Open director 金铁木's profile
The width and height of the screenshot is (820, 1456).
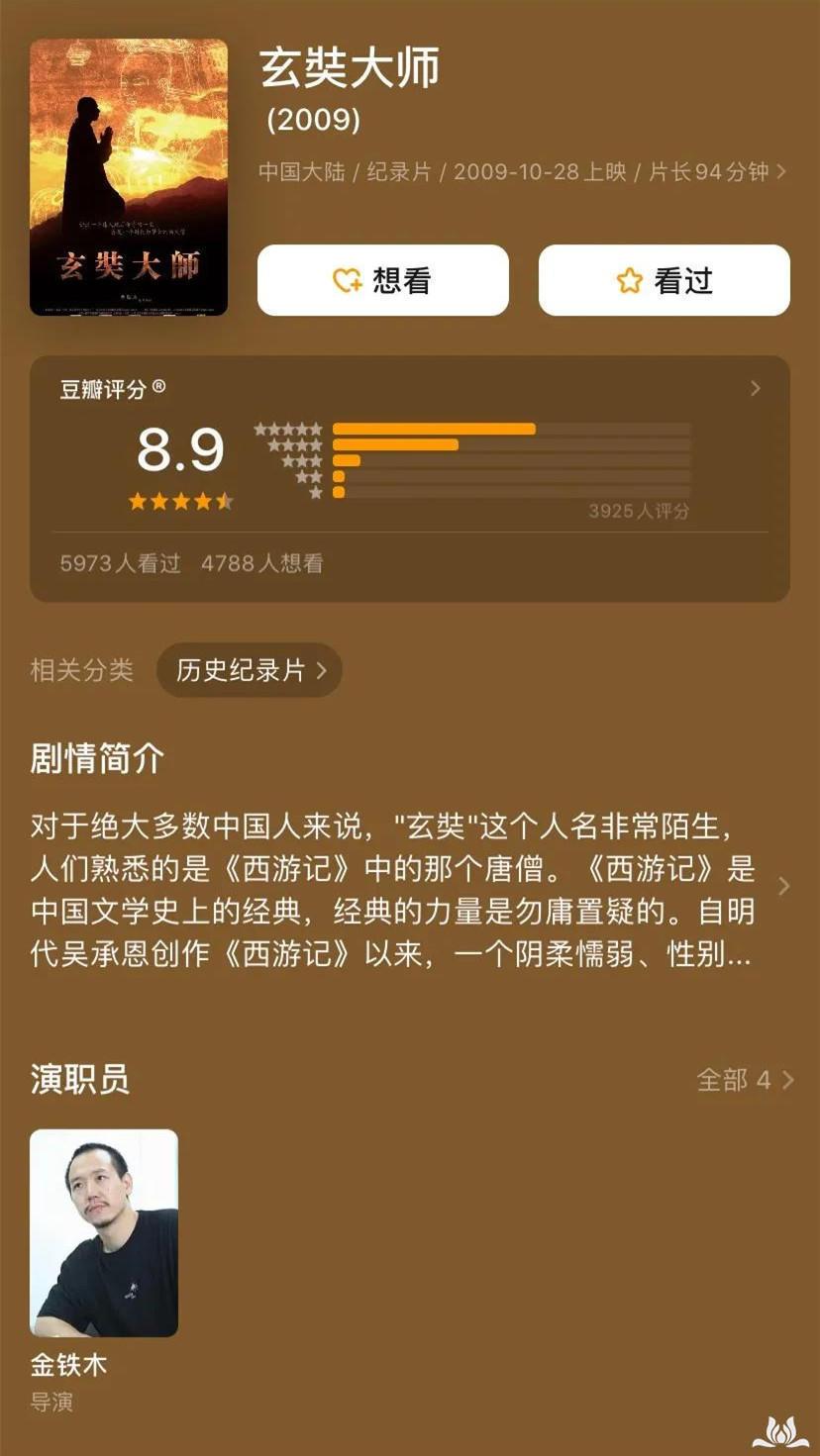pos(104,1233)
